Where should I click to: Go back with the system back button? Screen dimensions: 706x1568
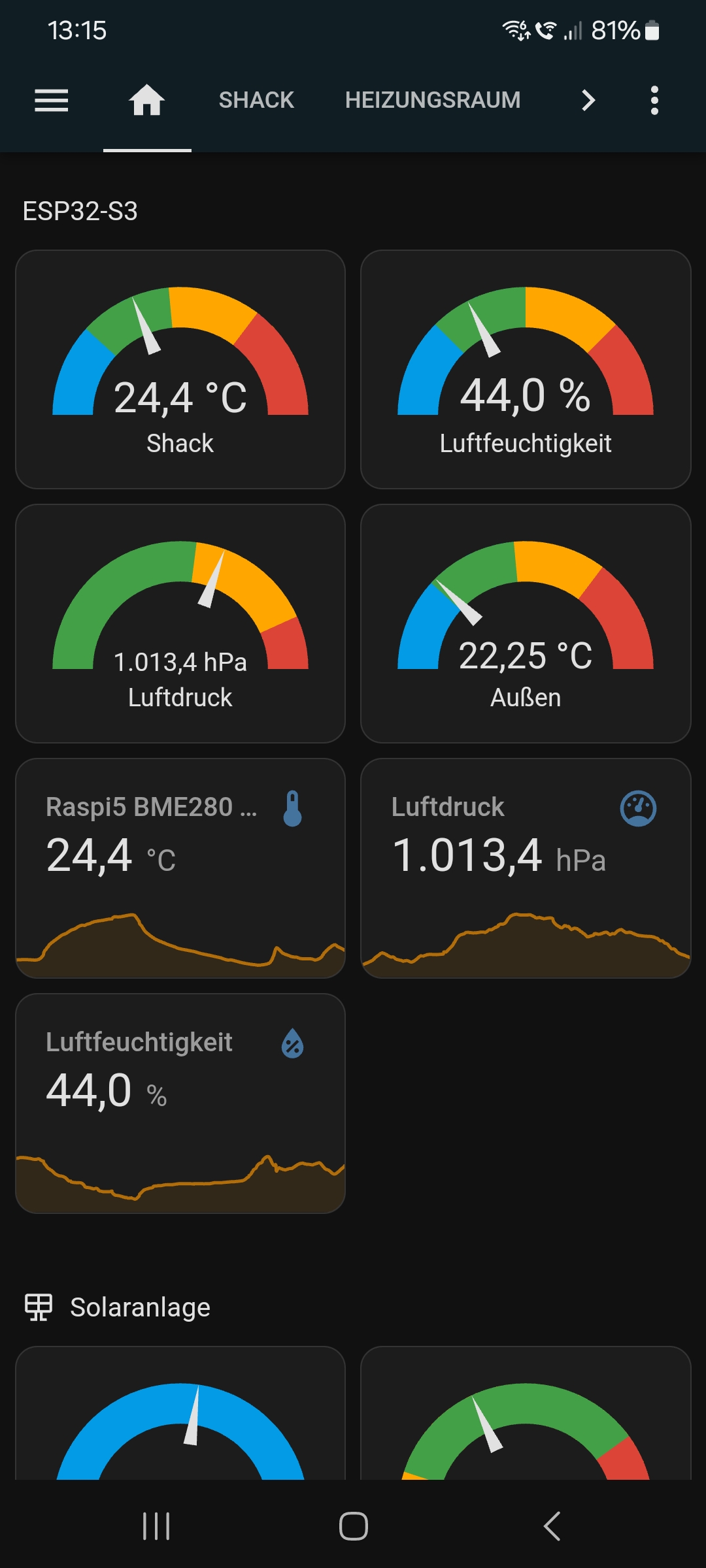click(x=552, y=1526)
